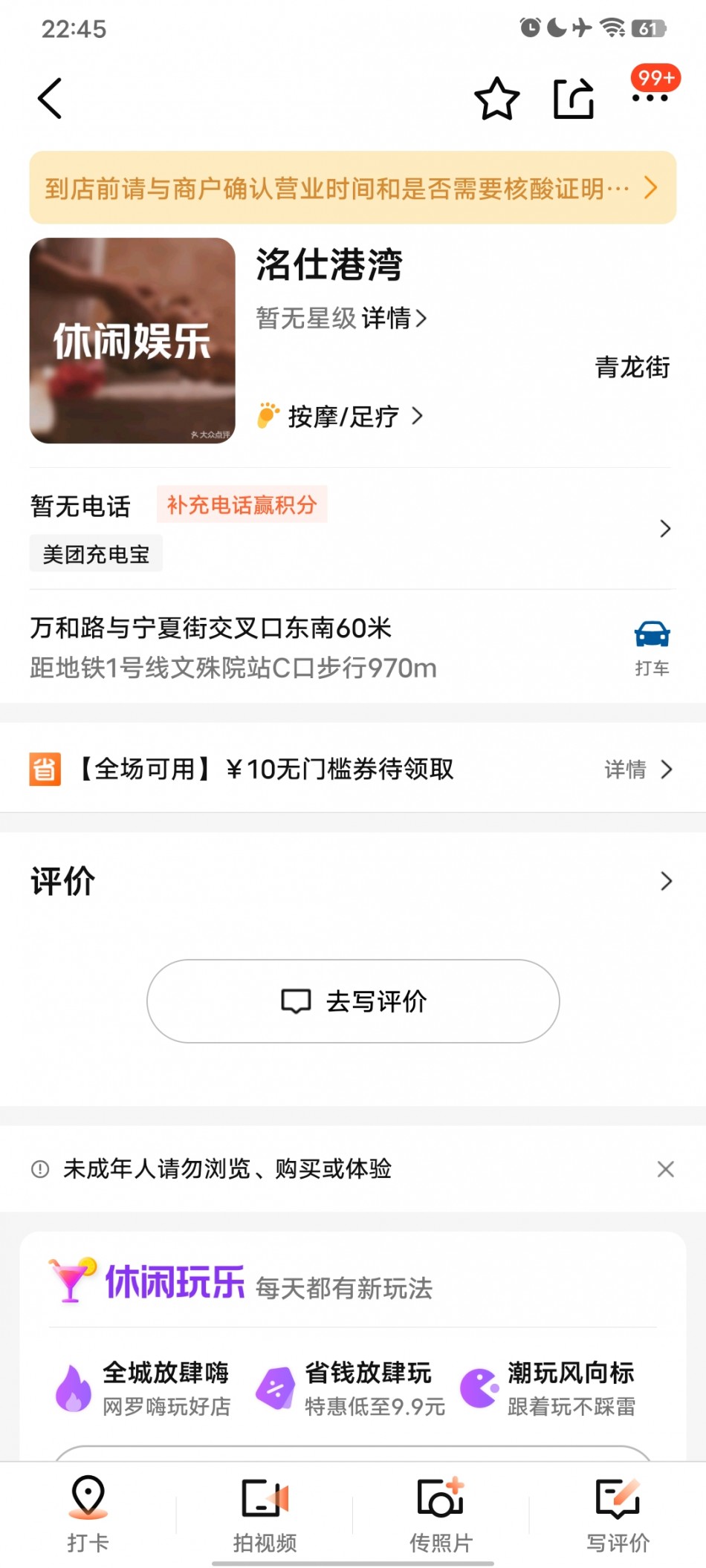
Task: Open the three-dot overflow menu
Action: pos(650,97)
